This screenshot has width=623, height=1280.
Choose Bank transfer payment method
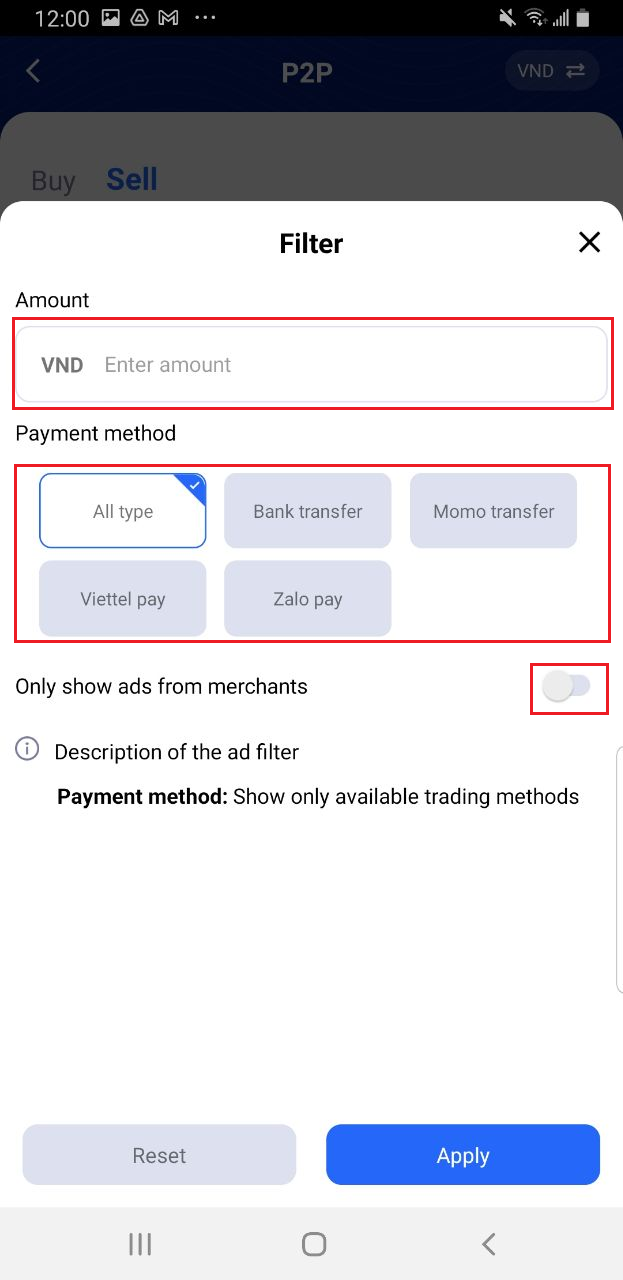pyautogui.click(x=308, y=511)
